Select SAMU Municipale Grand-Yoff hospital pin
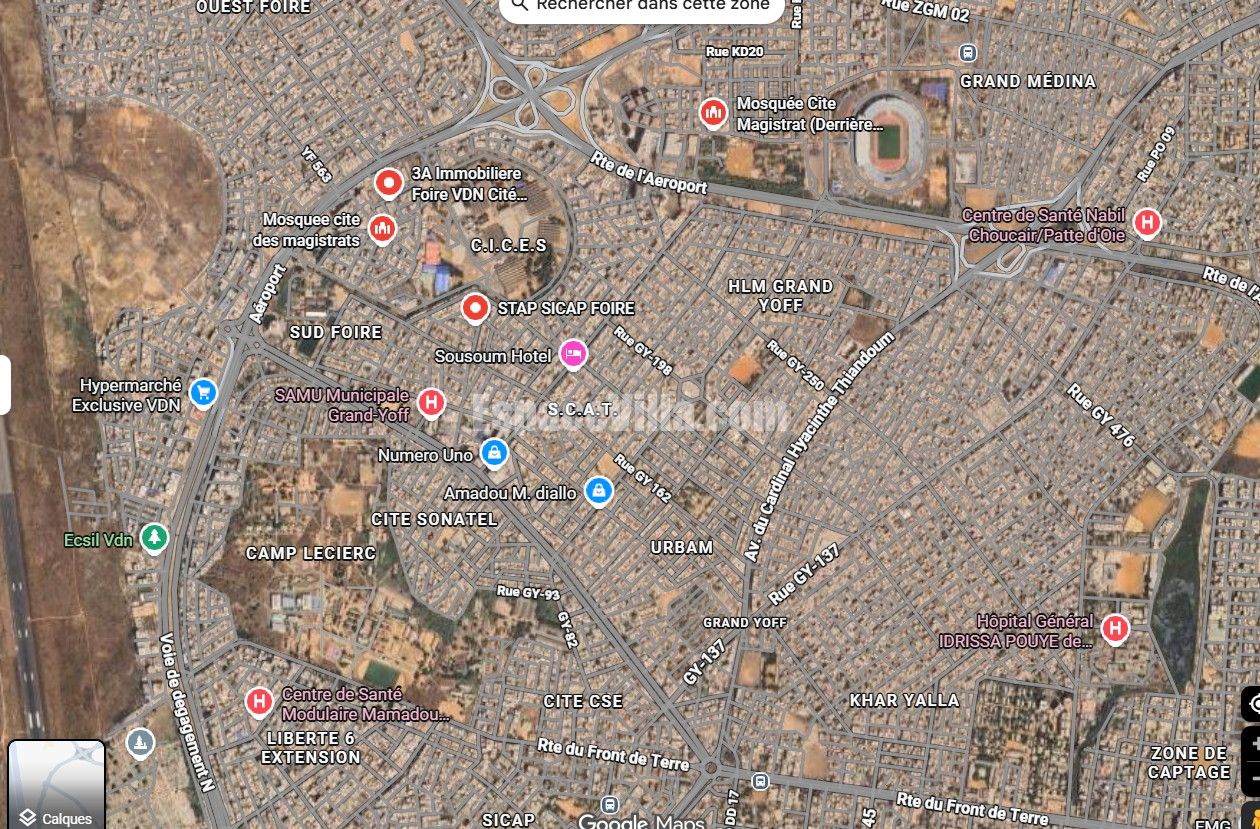The image size is (1260, 829). (431, 402)
